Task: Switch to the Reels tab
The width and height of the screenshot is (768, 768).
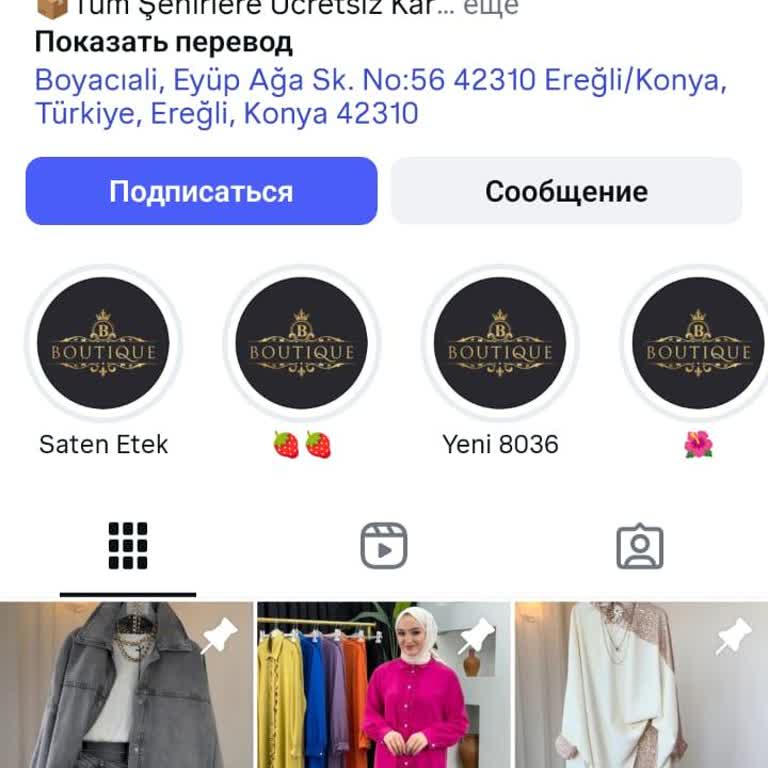Action: coord(384,546)
